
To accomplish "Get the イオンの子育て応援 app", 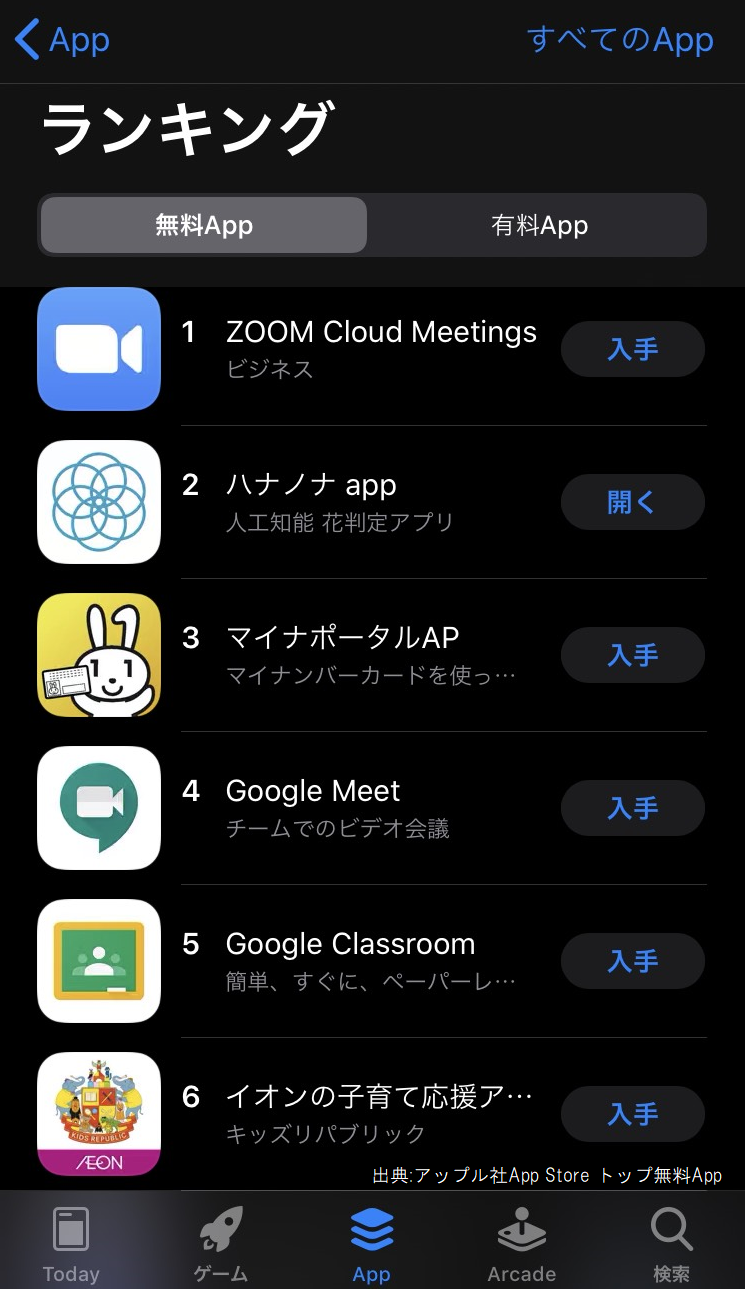I will [632, 1114].
